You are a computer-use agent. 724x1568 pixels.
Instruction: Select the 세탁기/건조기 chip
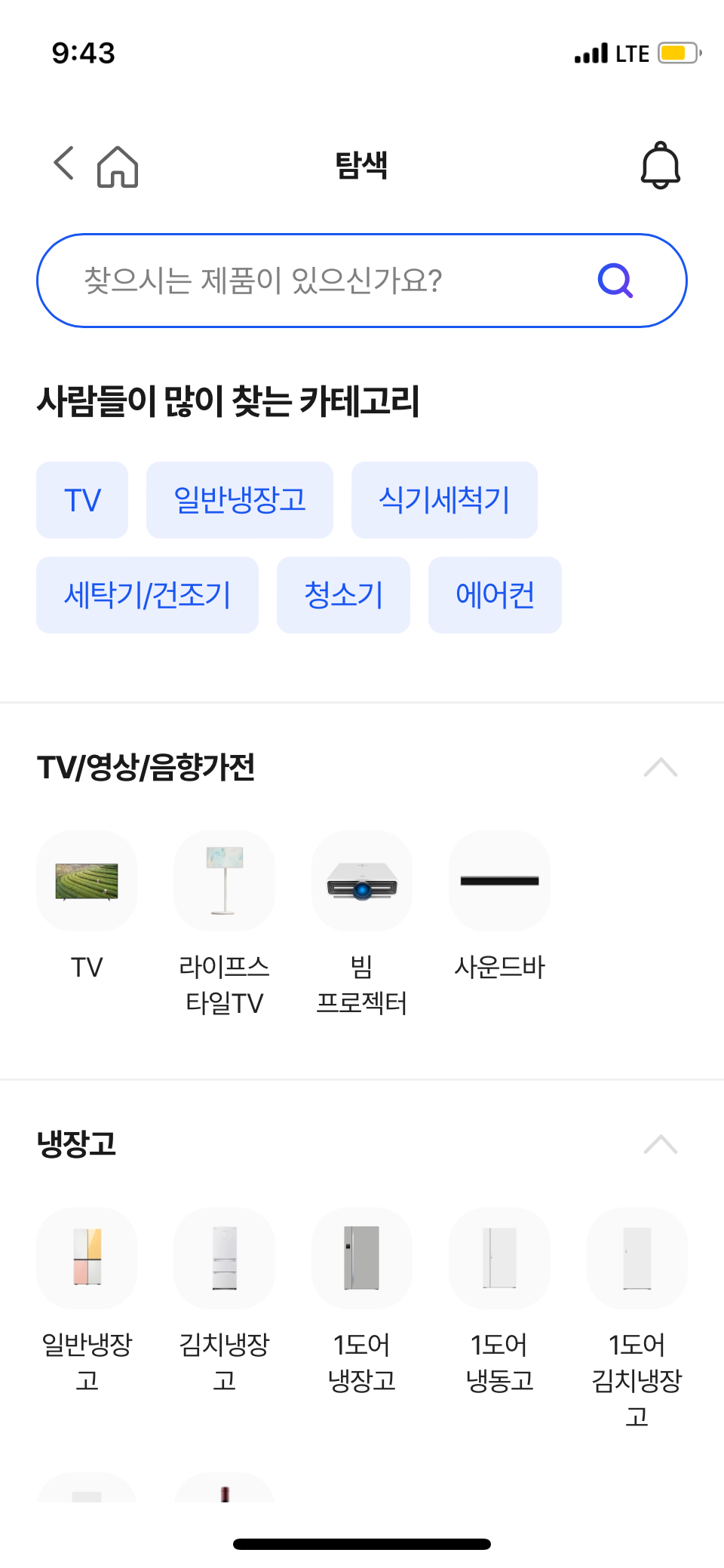point(147,595)
